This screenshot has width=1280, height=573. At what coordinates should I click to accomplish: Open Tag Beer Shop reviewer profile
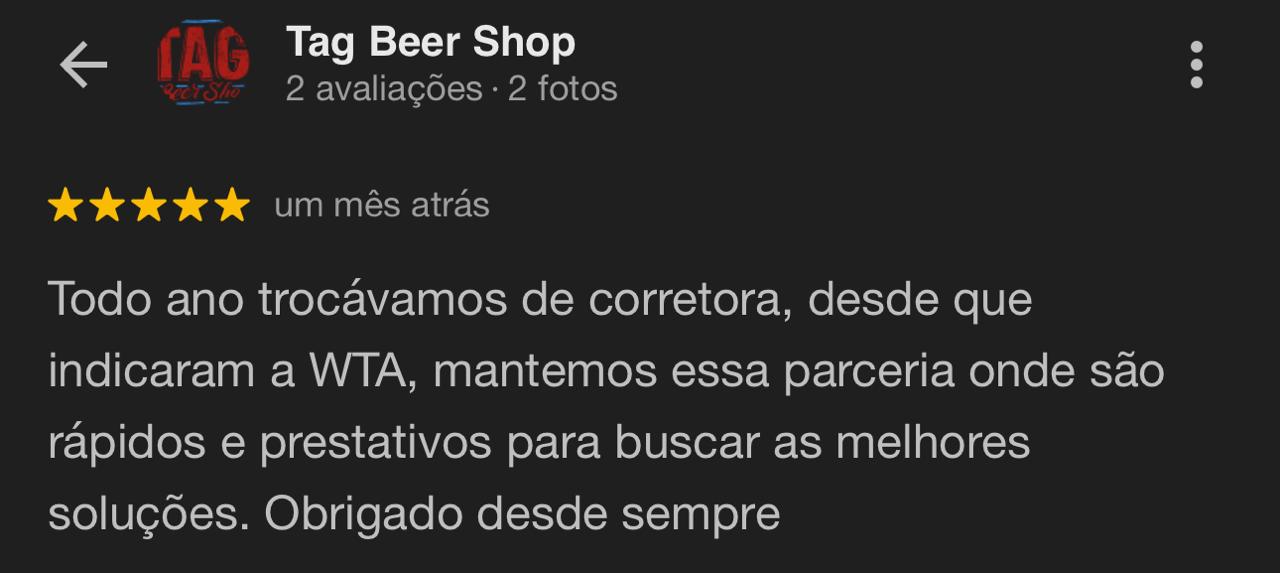pos(430,43)
